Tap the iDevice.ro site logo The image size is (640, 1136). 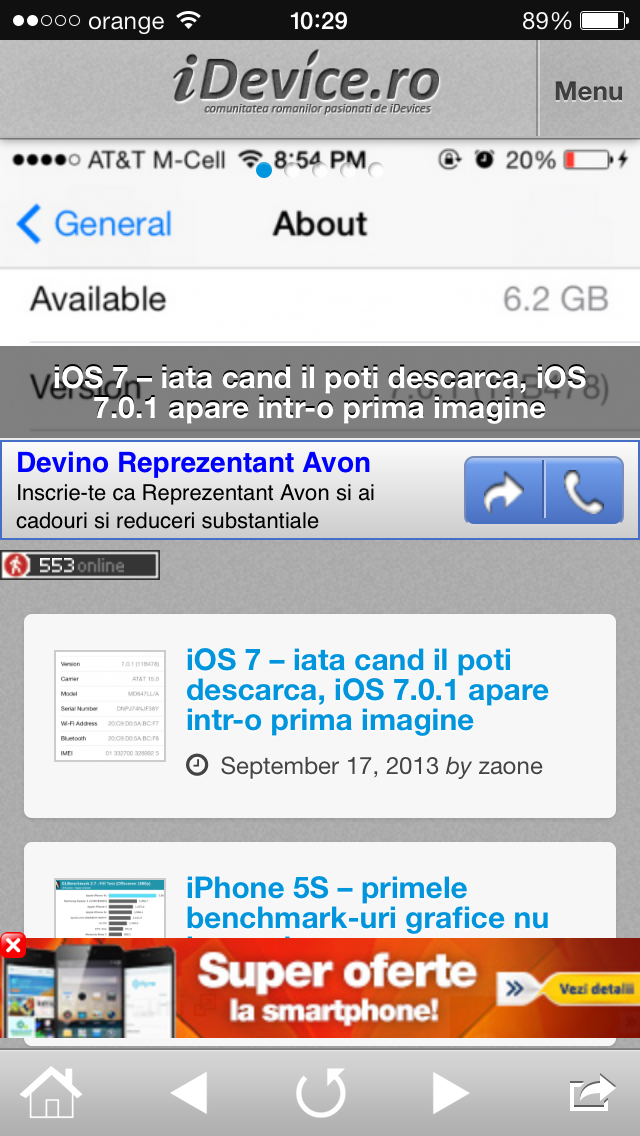pyautogui.click(x=307, y=86)
